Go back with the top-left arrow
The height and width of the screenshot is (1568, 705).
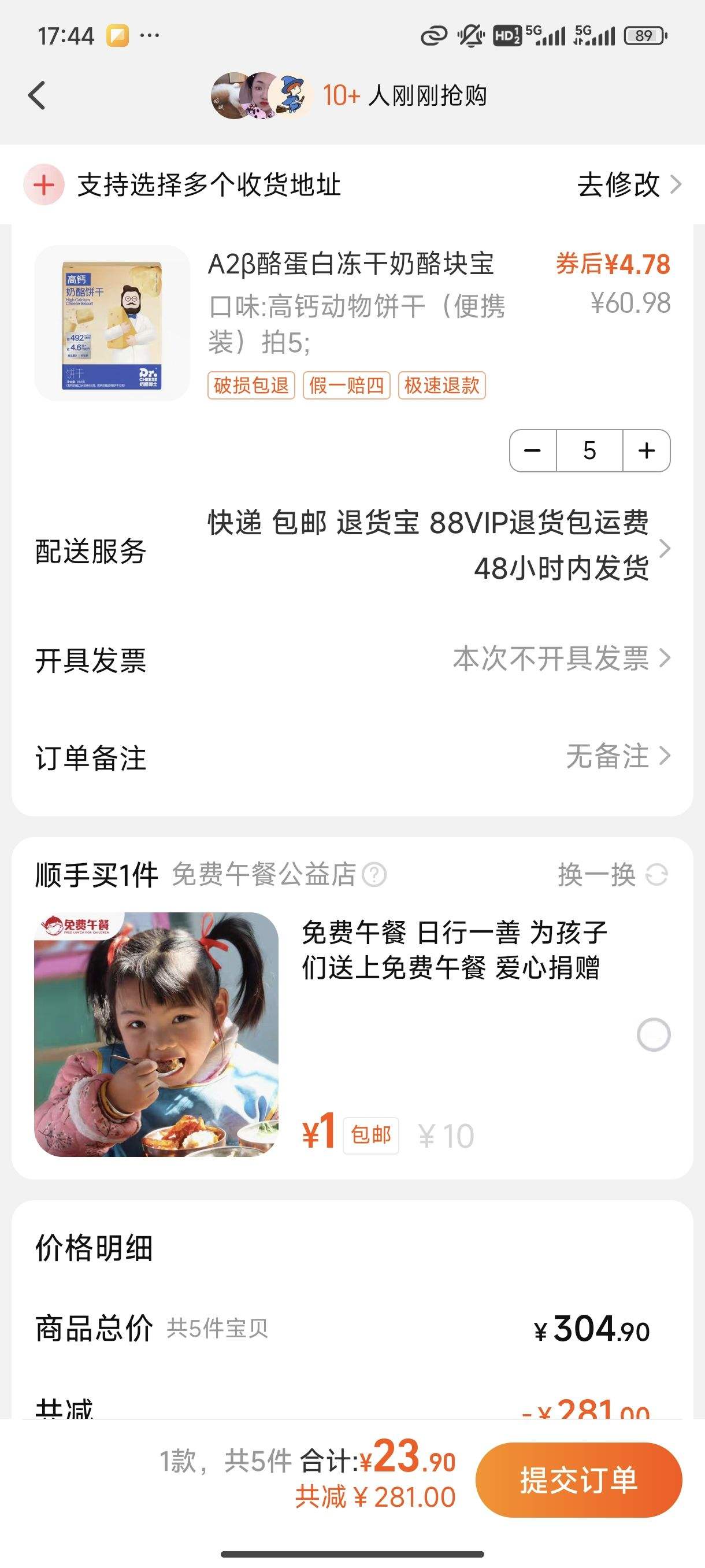37,95
